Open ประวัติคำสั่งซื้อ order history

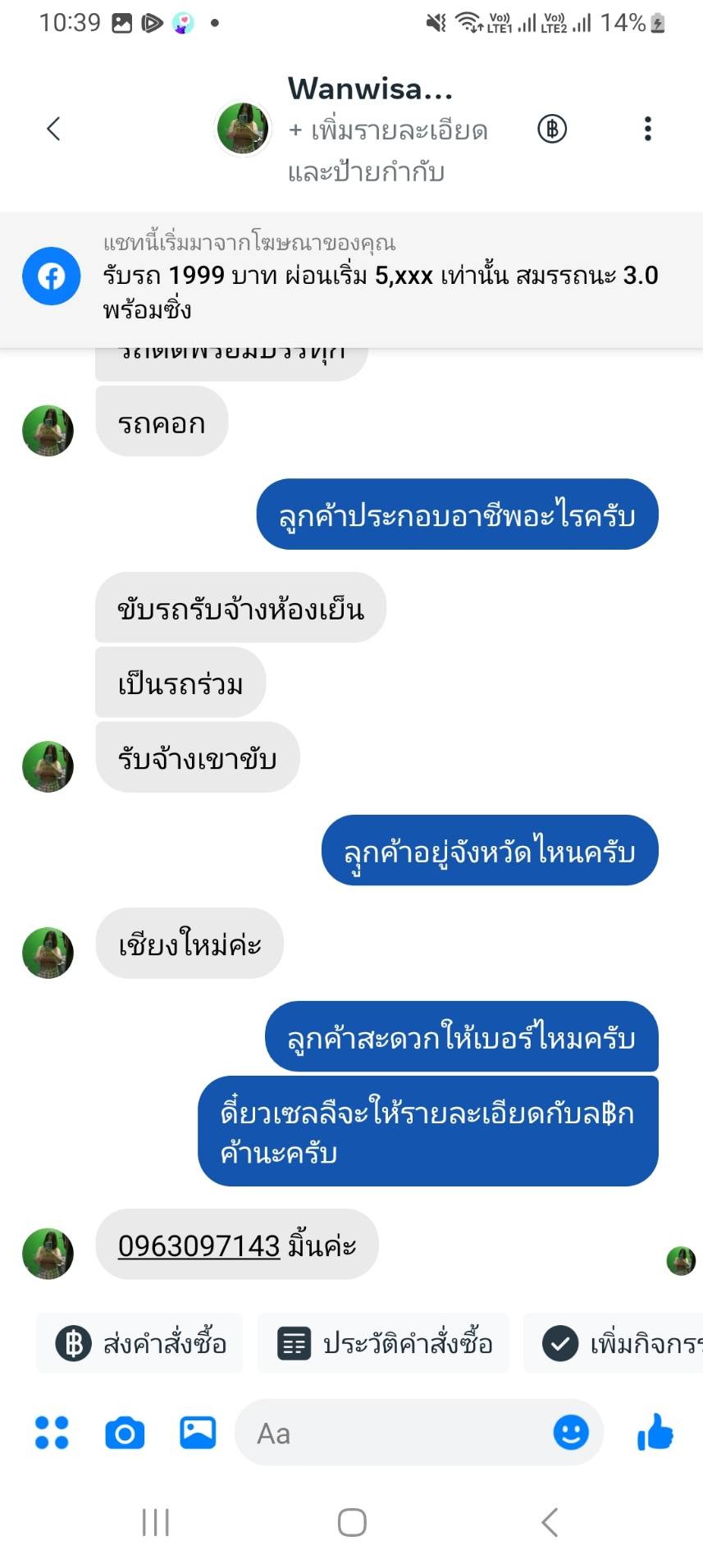point(384,1344)
